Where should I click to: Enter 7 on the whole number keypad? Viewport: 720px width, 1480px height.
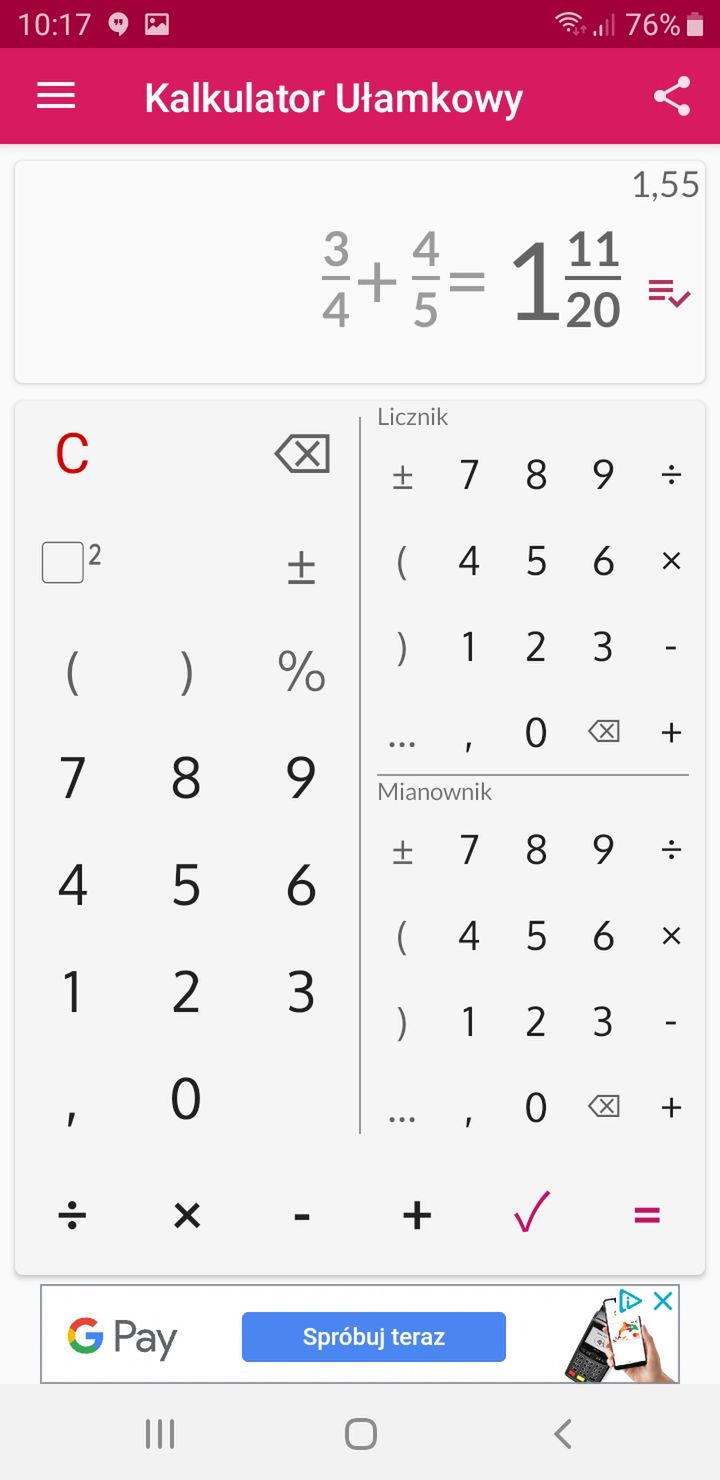72,778
